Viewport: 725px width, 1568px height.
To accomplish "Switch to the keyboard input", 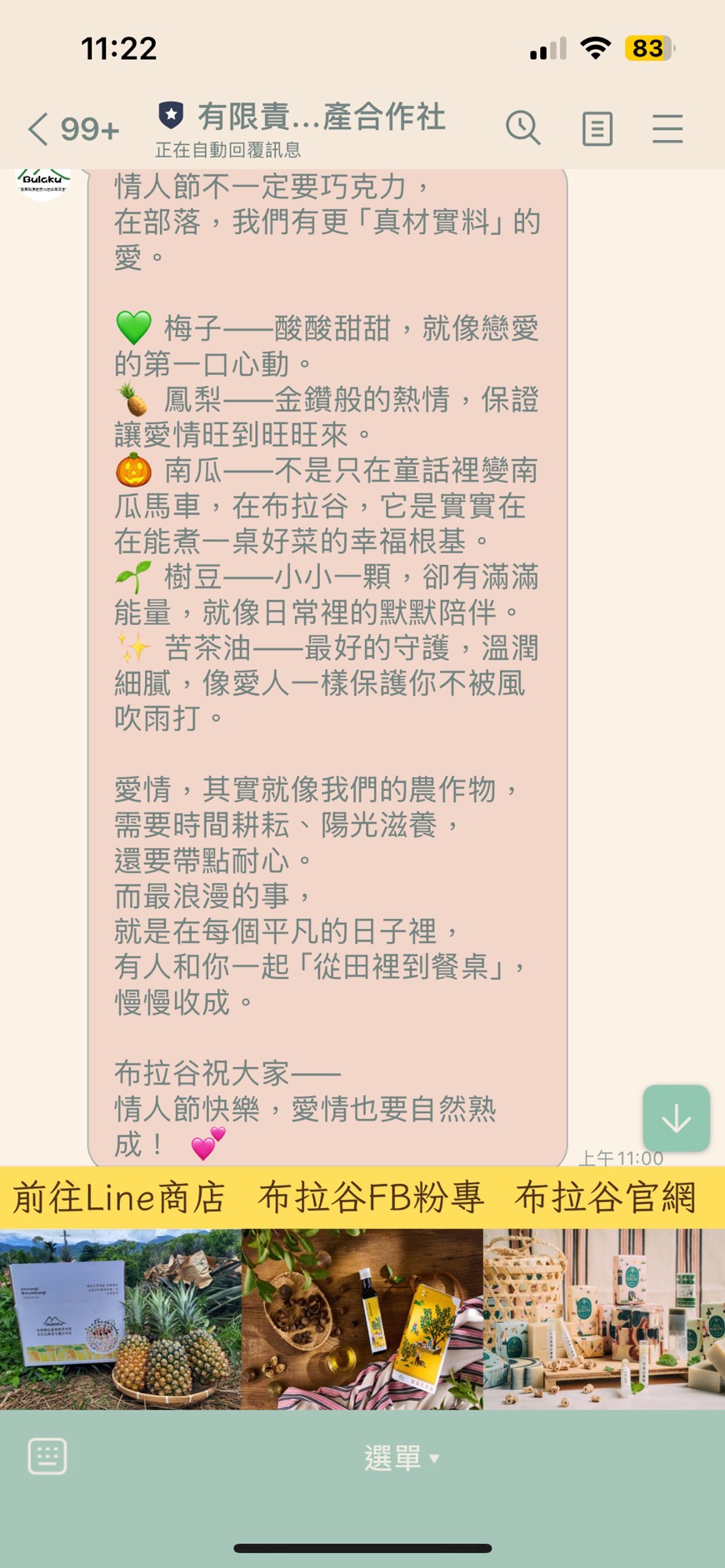I will 47,1456.
